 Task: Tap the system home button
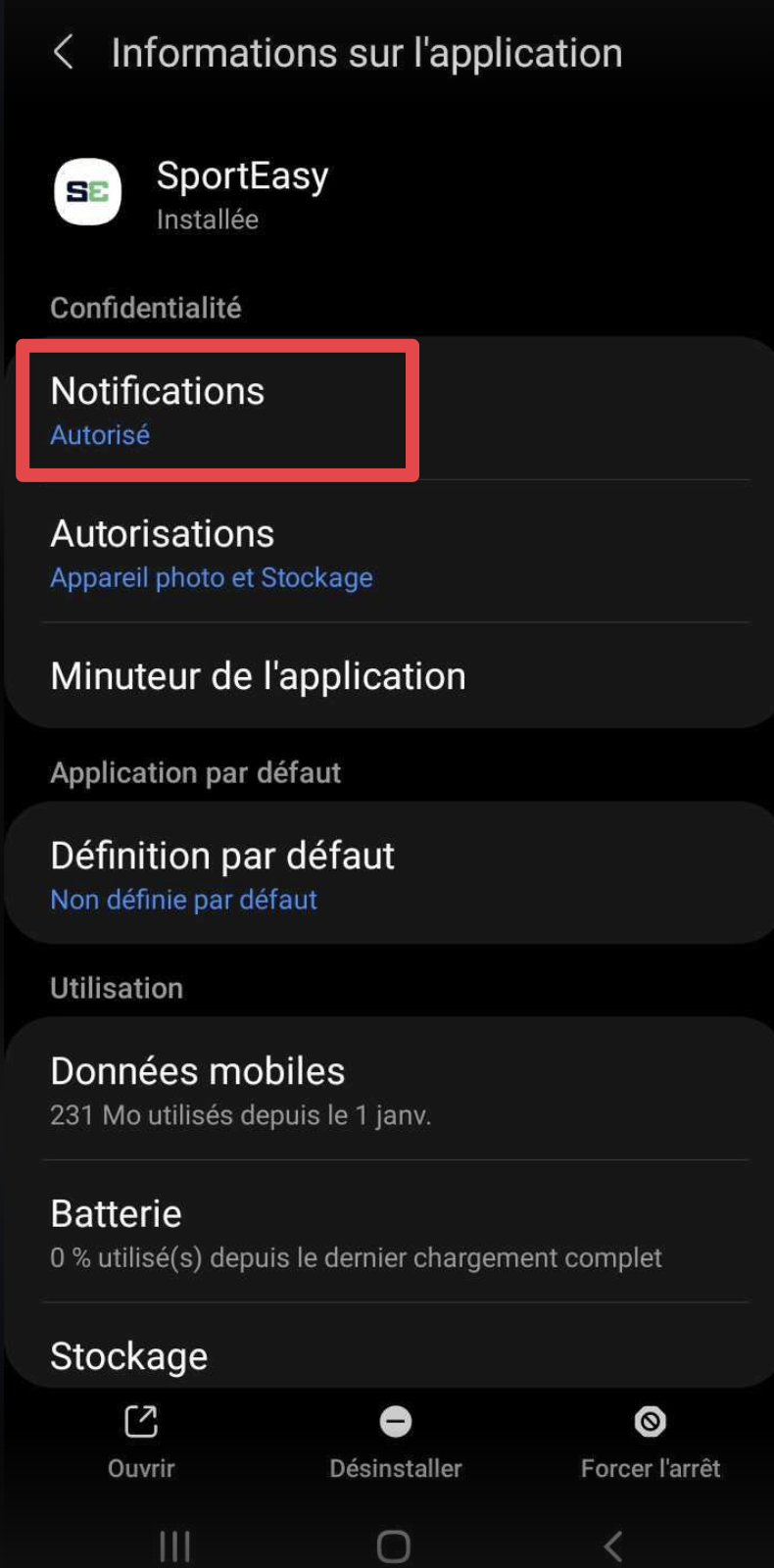click(x=393, y=1546)
